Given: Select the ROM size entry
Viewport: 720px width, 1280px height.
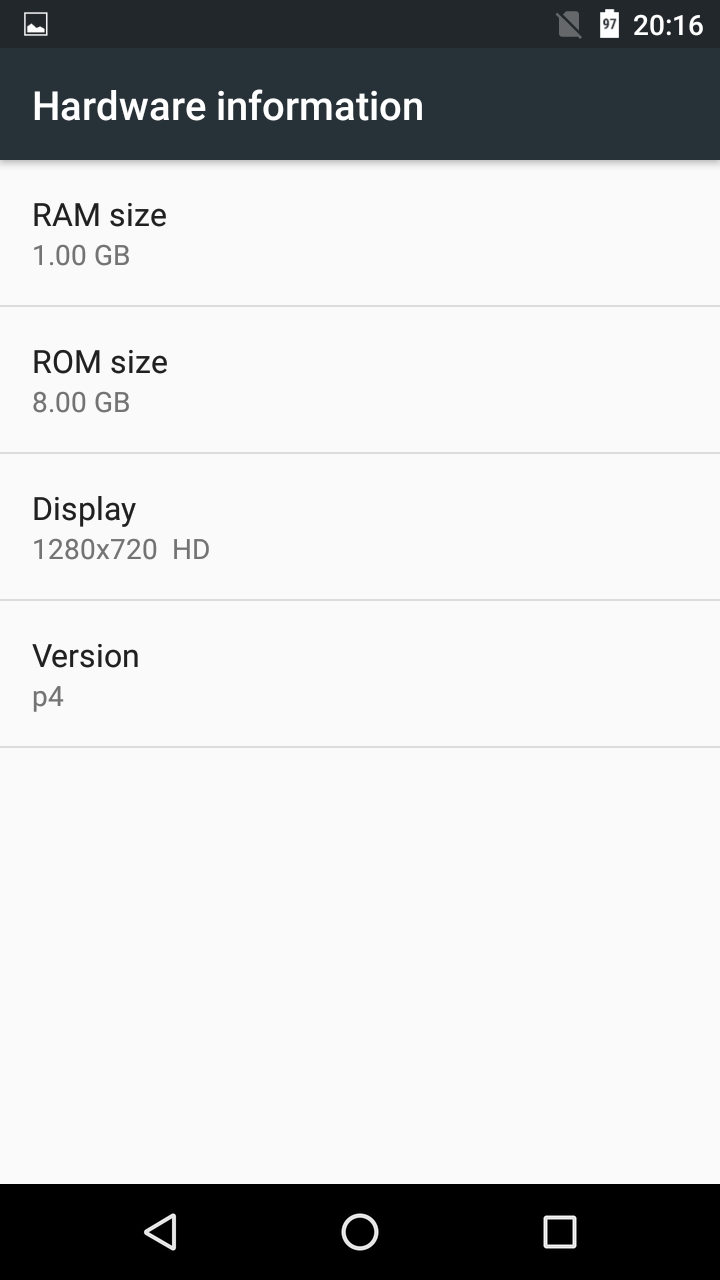Looking at the screenshot, I should tap(360, 380).
